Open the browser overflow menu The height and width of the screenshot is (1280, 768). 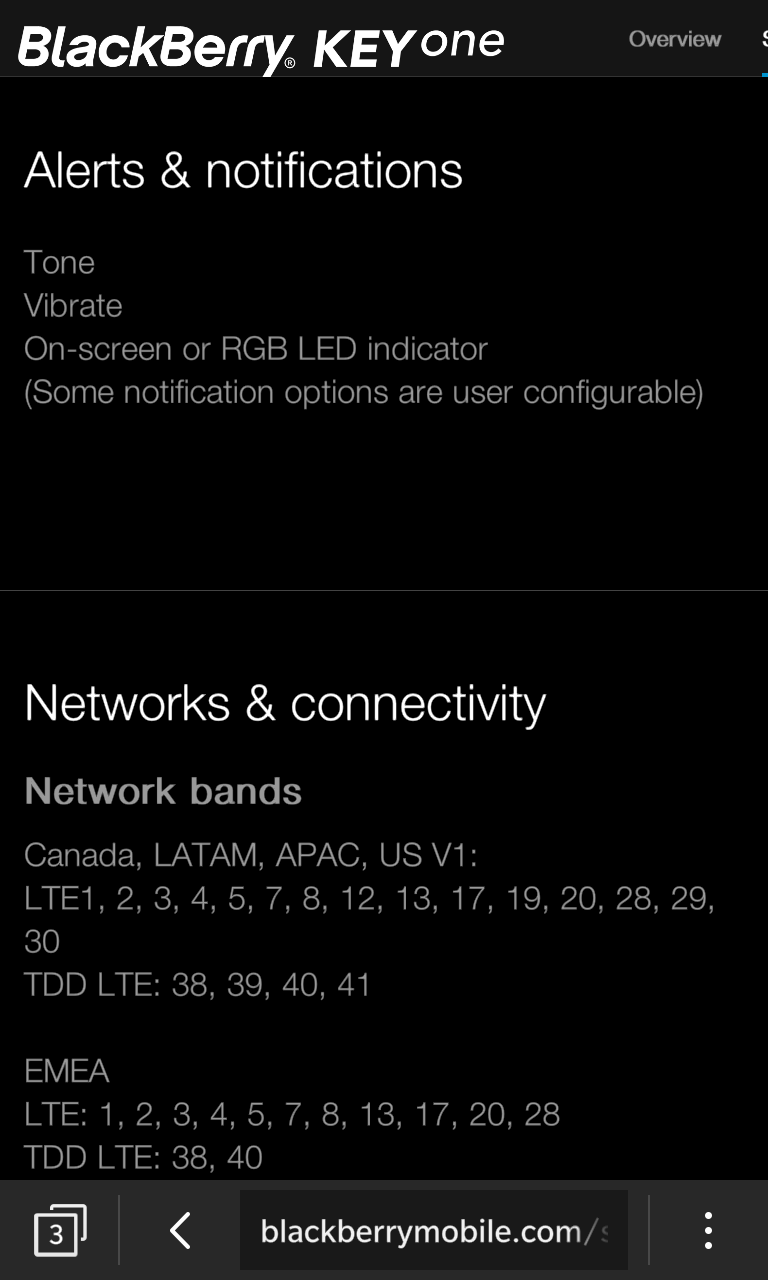pyautogui.click(x=708, y=1230)
